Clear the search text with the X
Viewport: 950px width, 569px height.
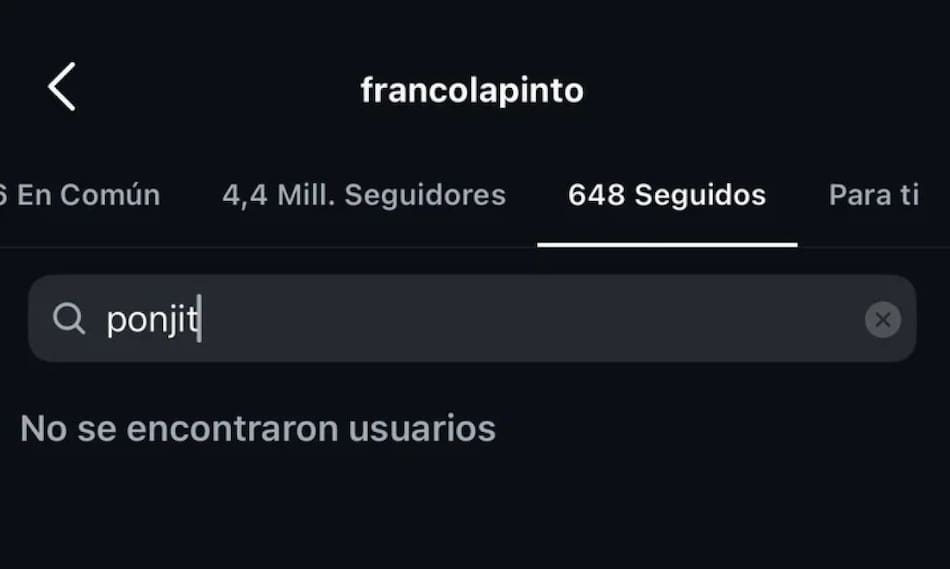pos(882,320)
